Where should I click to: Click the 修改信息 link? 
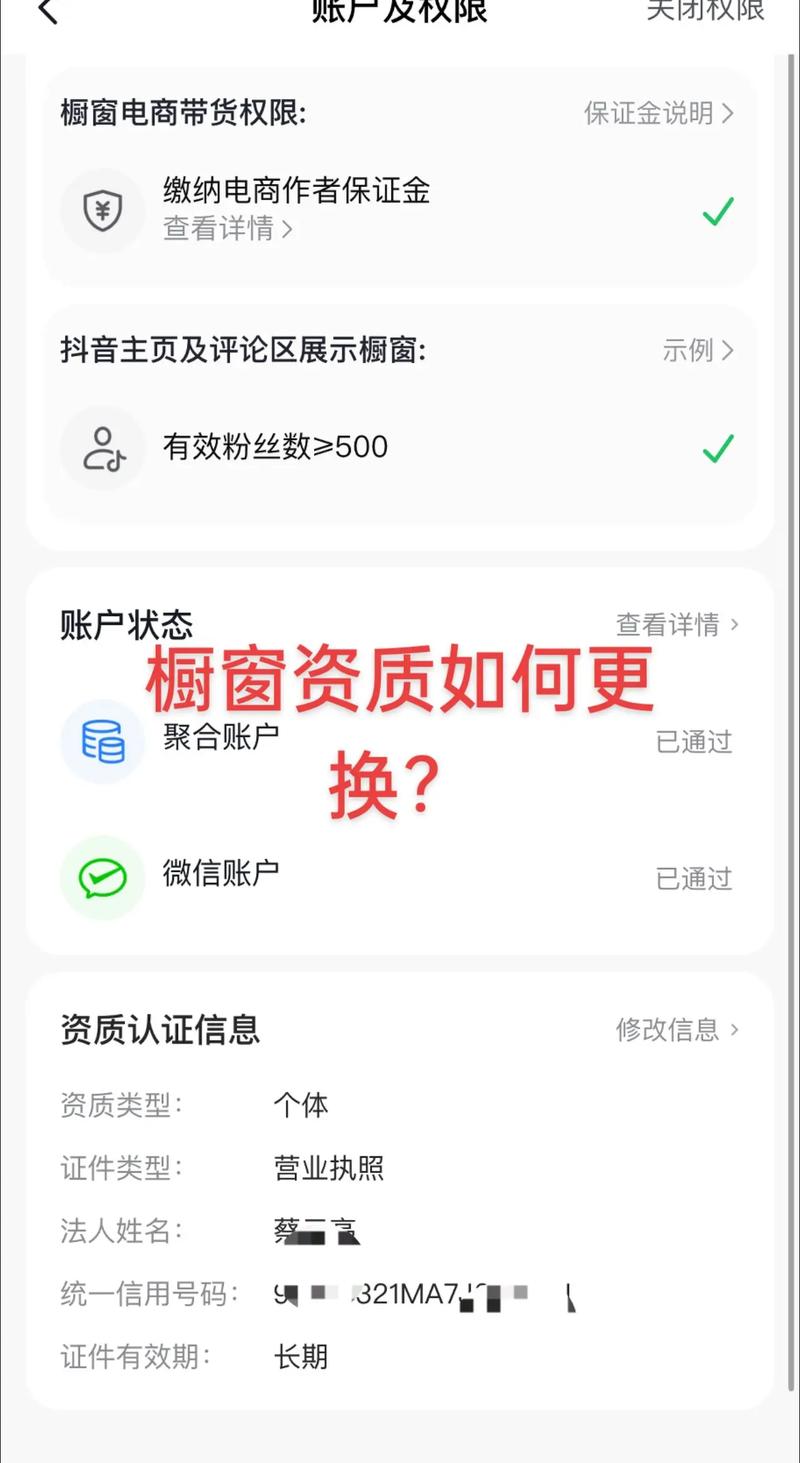click(x=668, y=1029)
